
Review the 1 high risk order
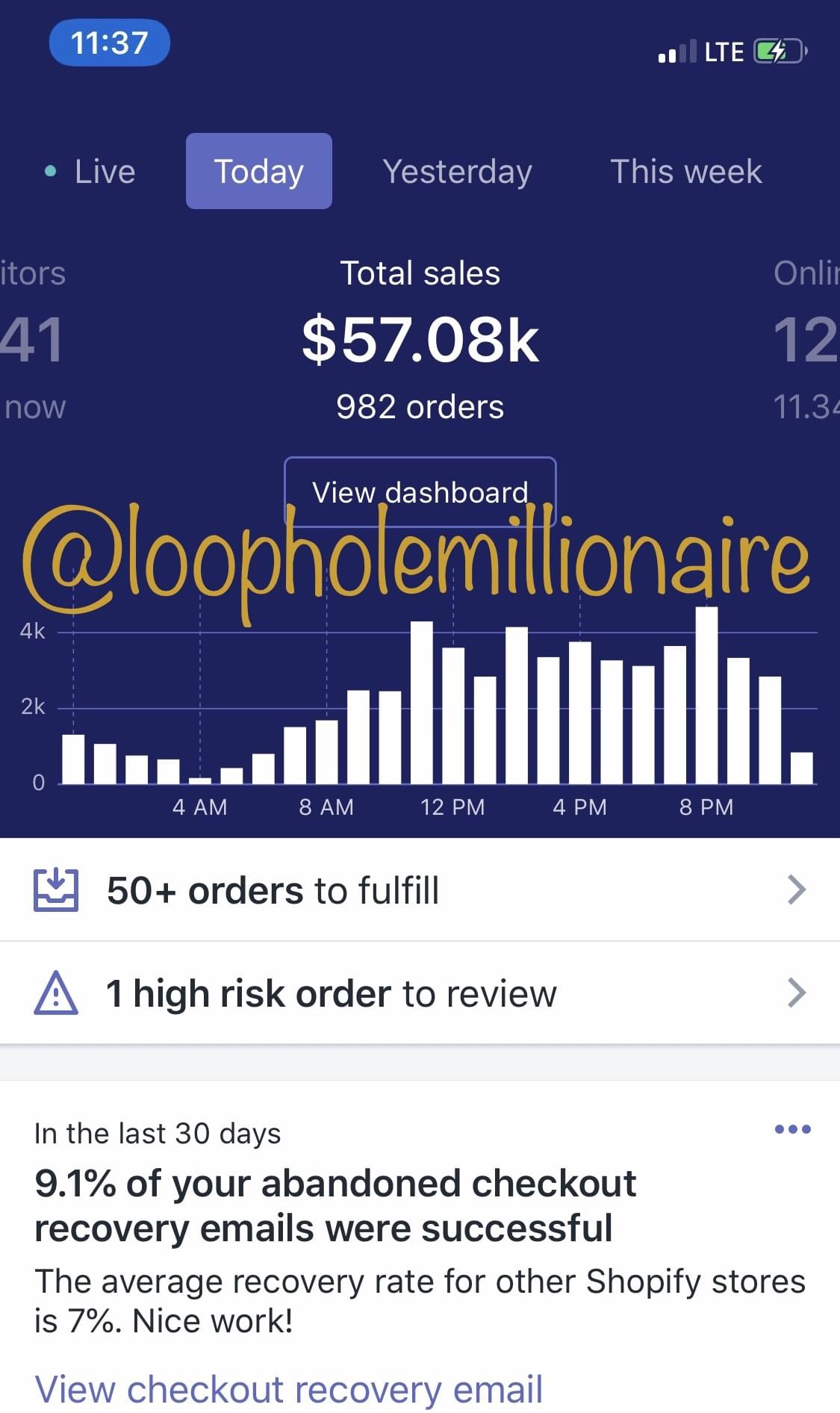click(420, 993)
